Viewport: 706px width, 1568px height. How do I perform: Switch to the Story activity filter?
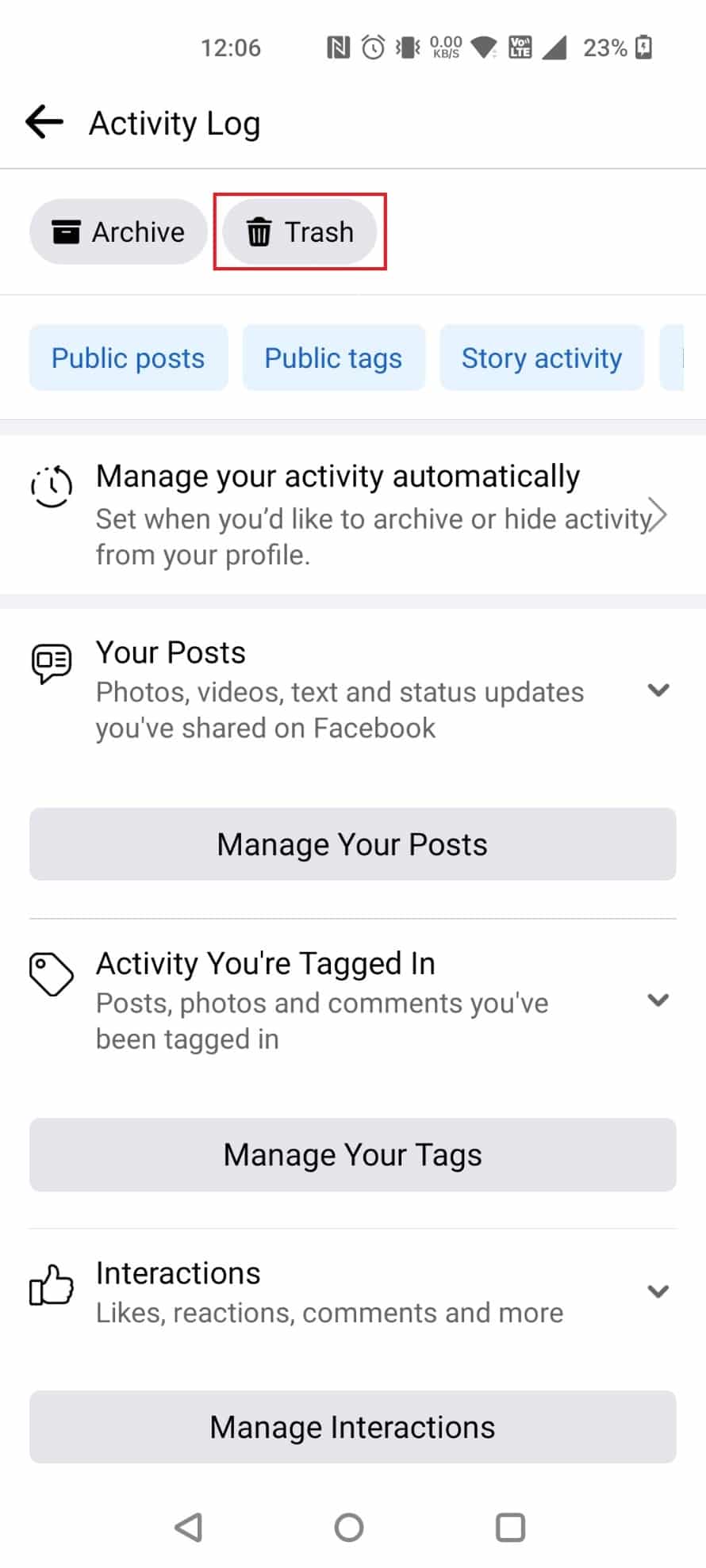coord(541,358)
